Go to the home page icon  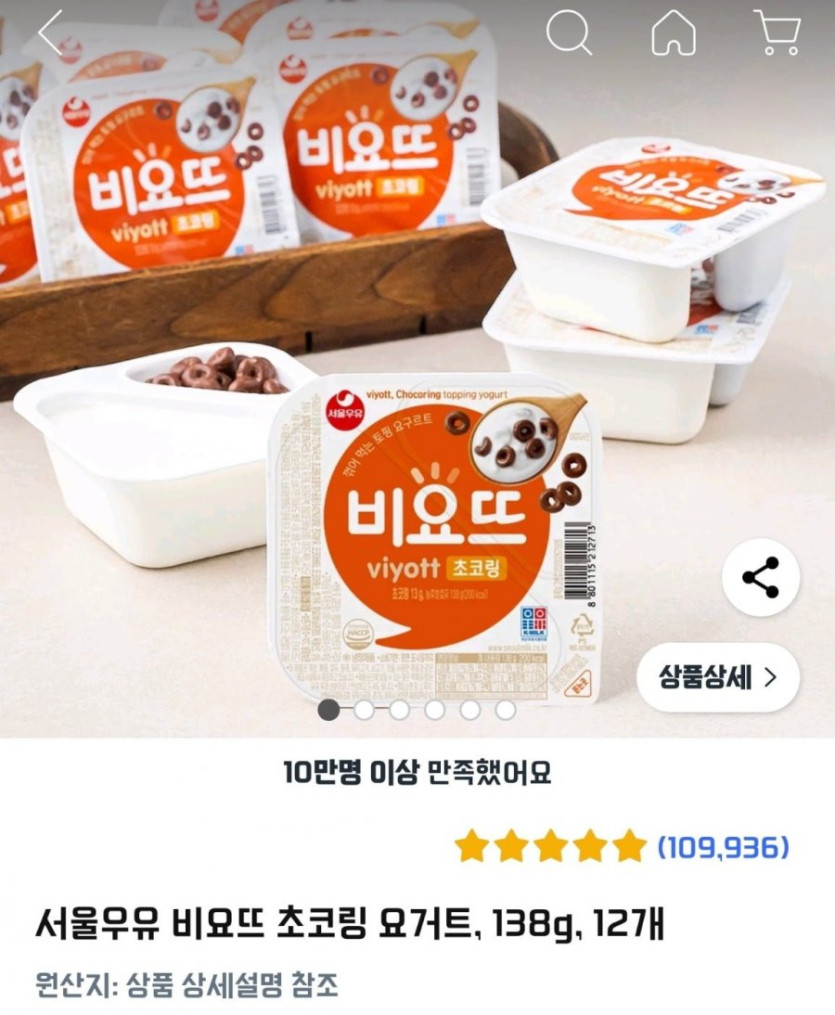pyautogui.click(x=674, y=33)
